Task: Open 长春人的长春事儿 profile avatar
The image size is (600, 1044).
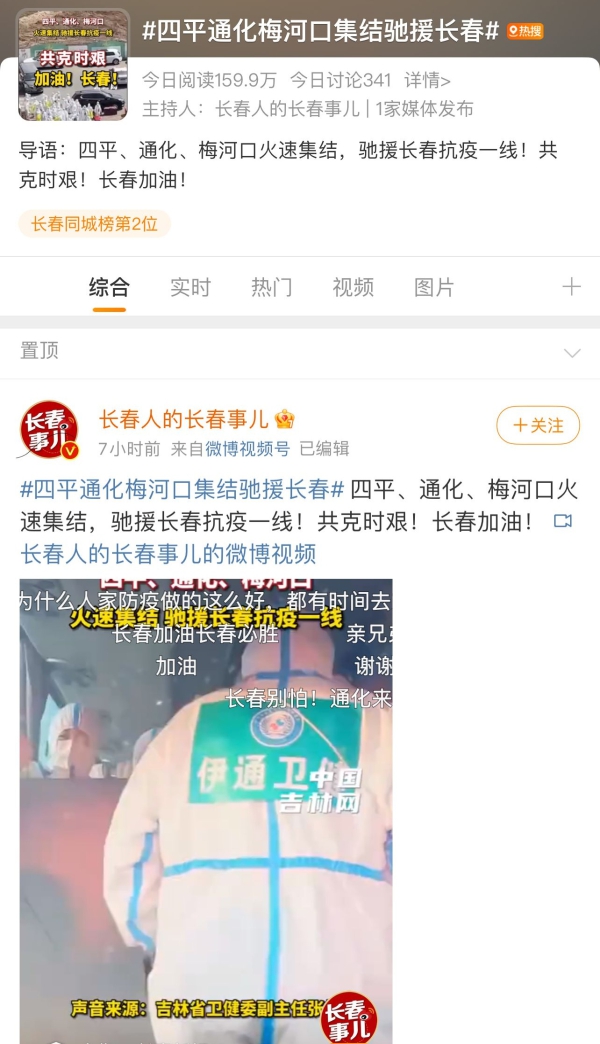Action: (x=49, y=431)
